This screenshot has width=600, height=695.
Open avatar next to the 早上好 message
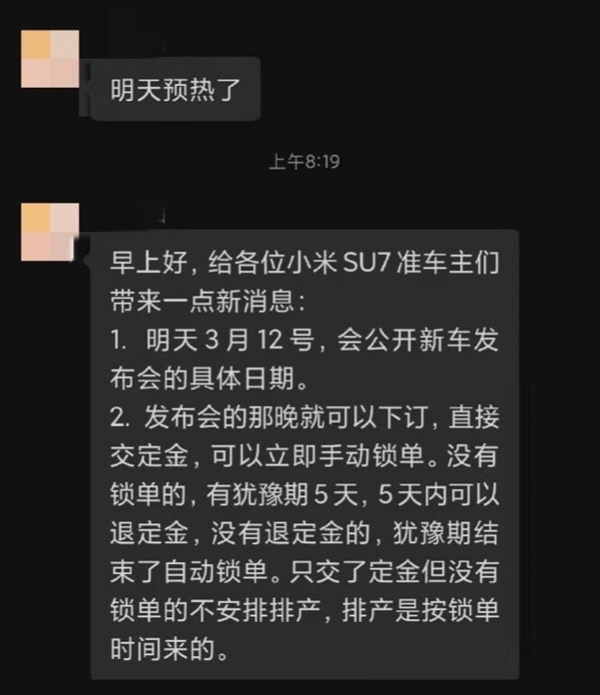click(50, 230)
